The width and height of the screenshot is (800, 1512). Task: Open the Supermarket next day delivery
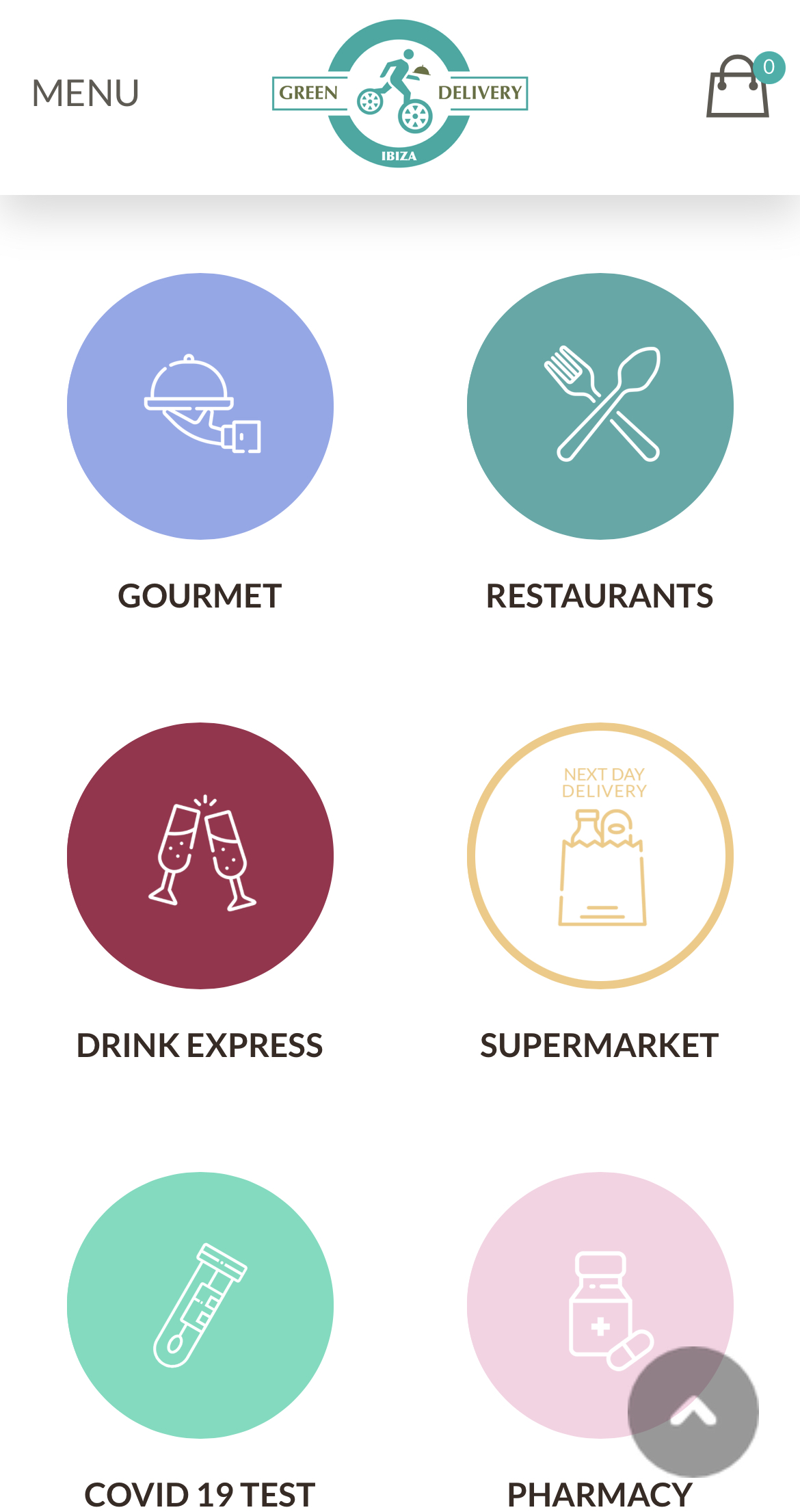click(600, 855)
